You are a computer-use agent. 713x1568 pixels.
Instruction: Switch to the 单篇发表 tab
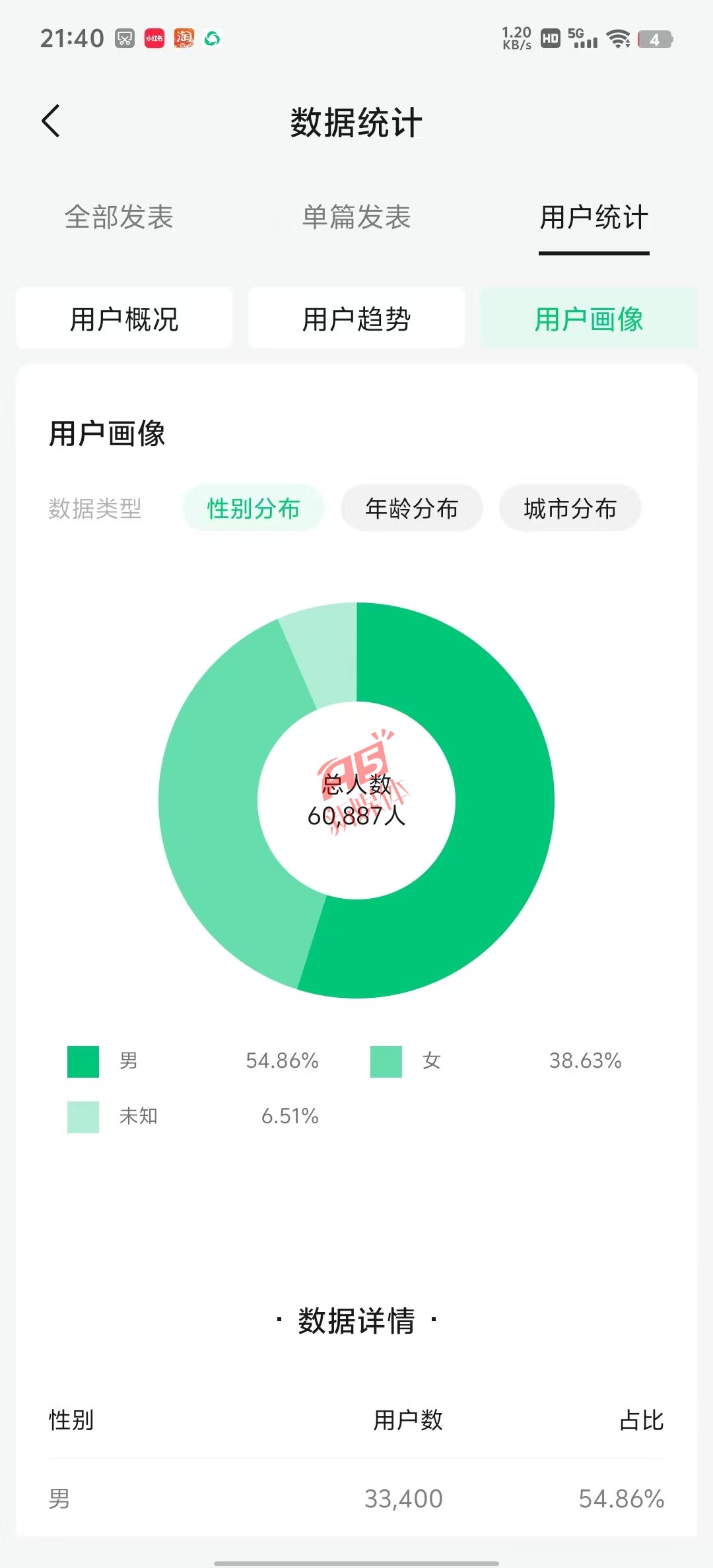point(356,217)
